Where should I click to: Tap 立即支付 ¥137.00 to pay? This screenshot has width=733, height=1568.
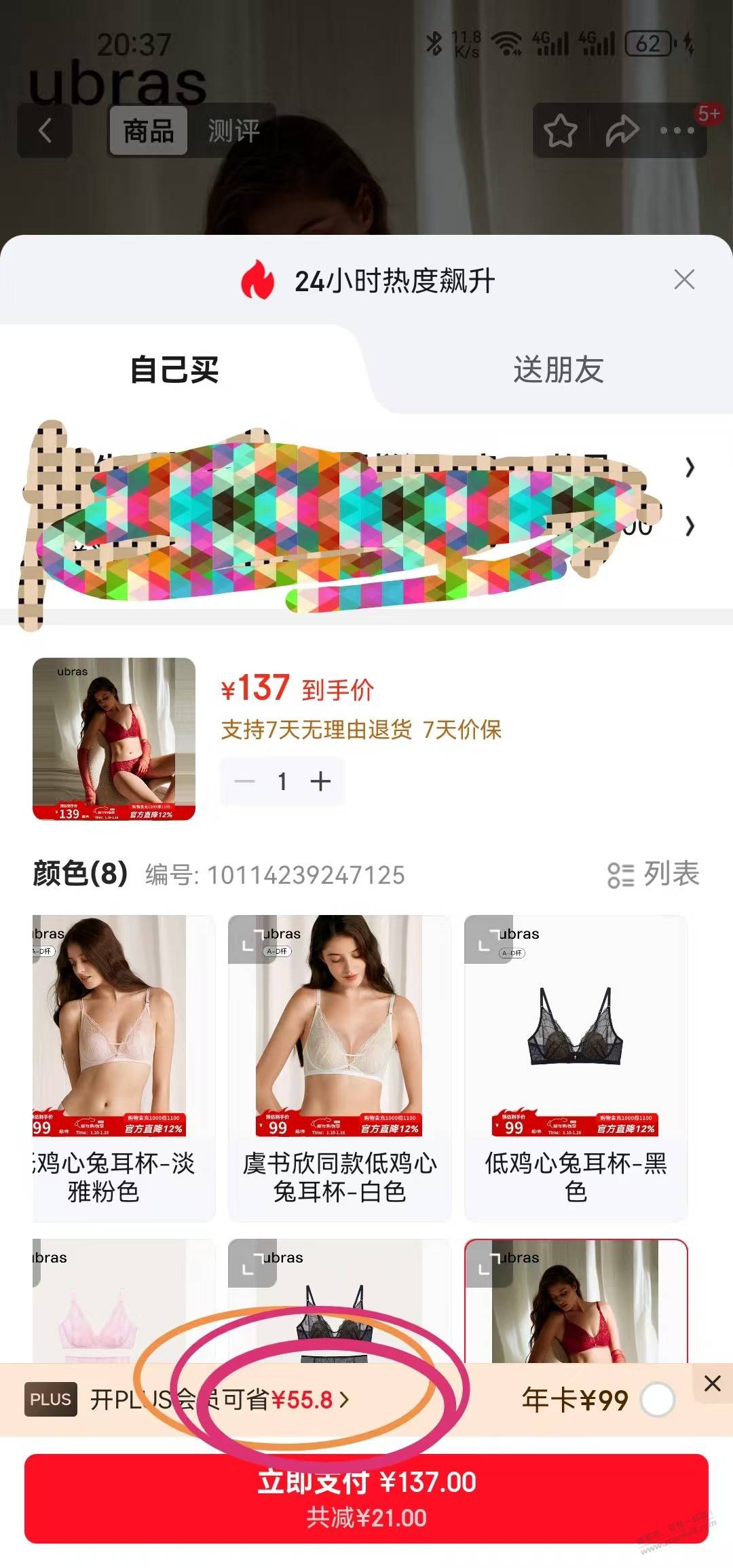click(366, 1498)
